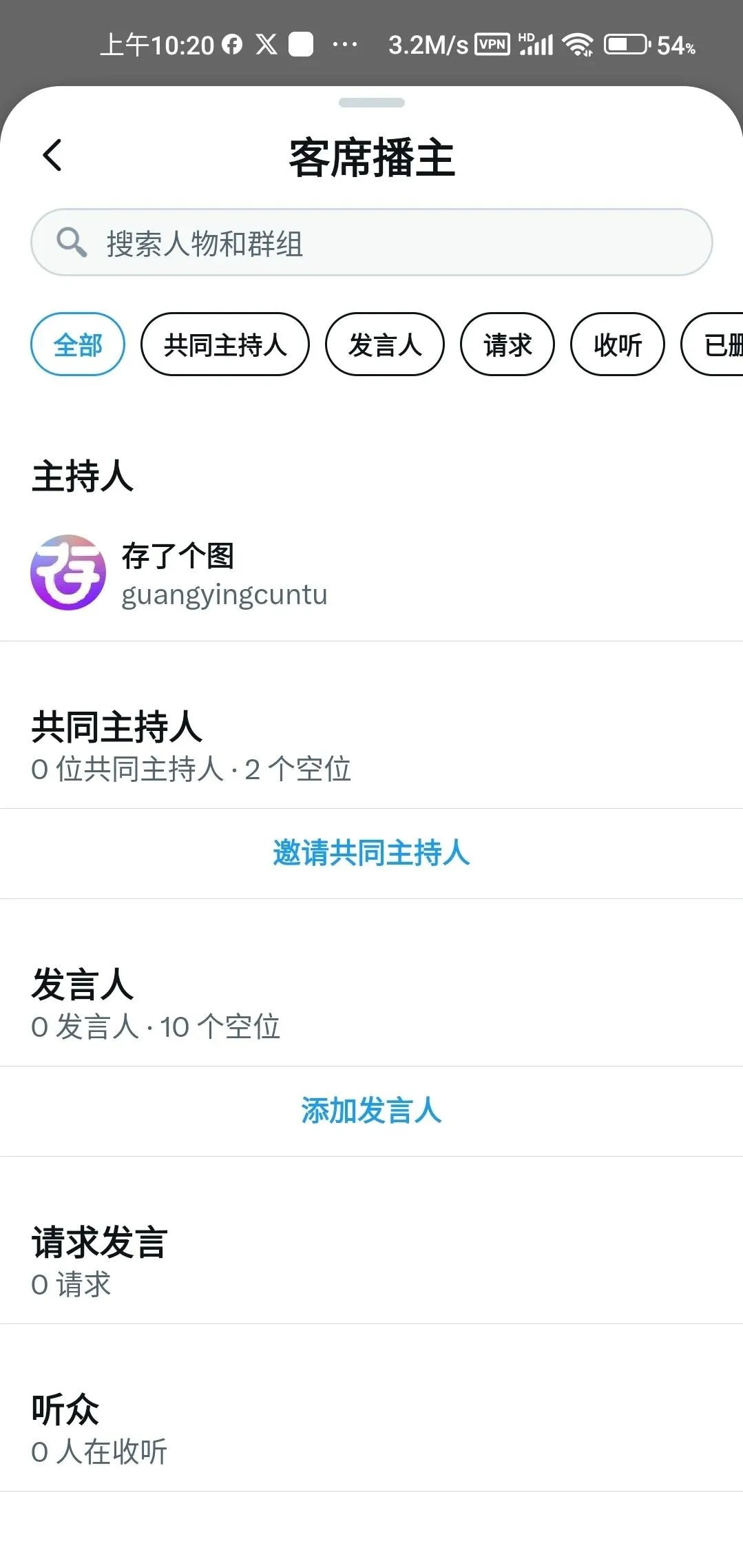Screen dimensions: 743x1568
Task: Tap the Facebook icon in the status bar
Action: pos(232,43)
